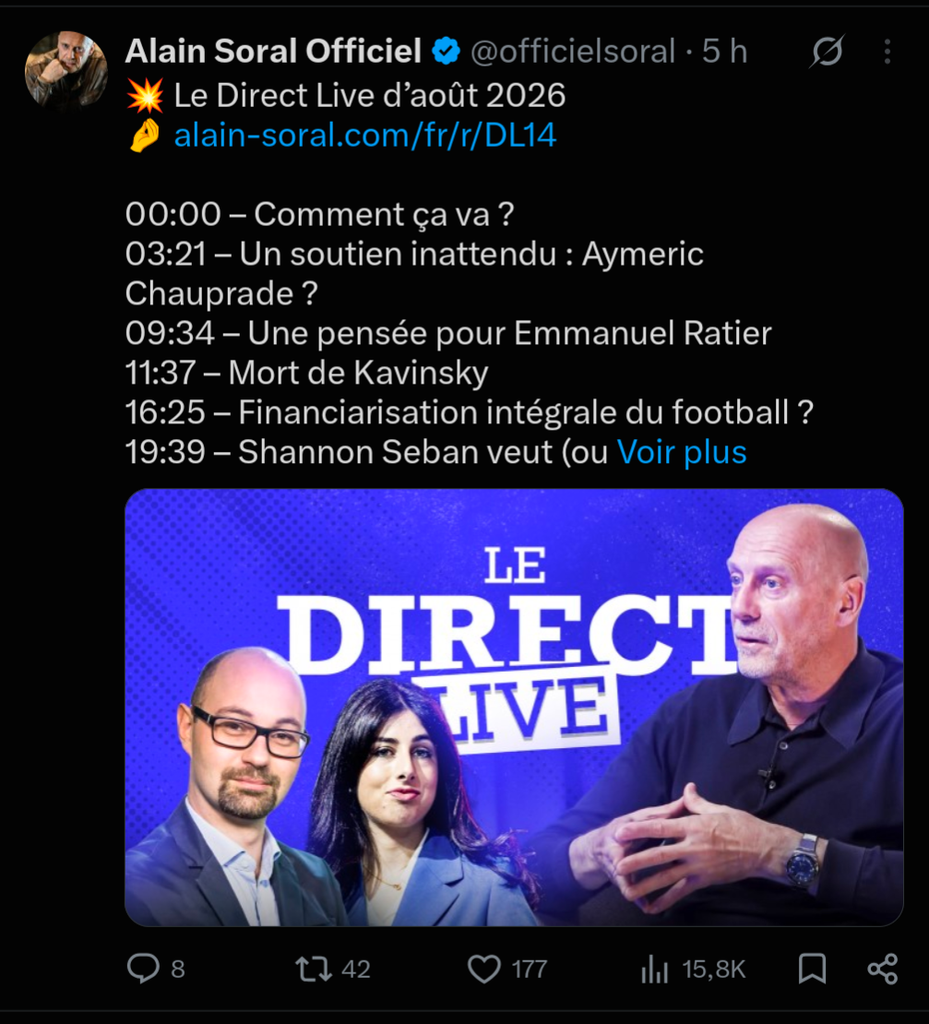Expand the post with Voir plus
This screenshot has height=1024, width=929.
coord(682,452)
